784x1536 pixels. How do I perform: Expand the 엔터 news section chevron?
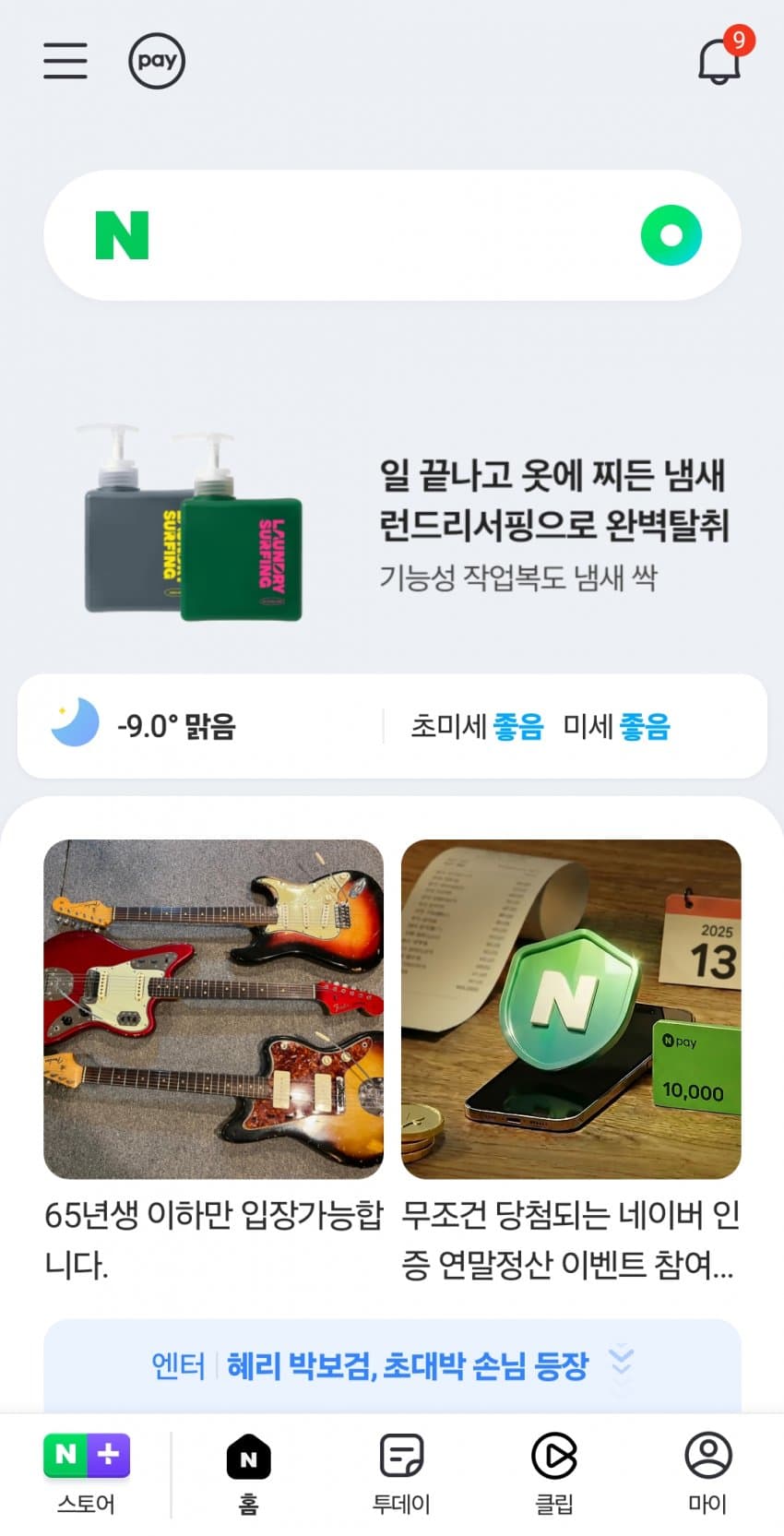[x=623, y=1362]
